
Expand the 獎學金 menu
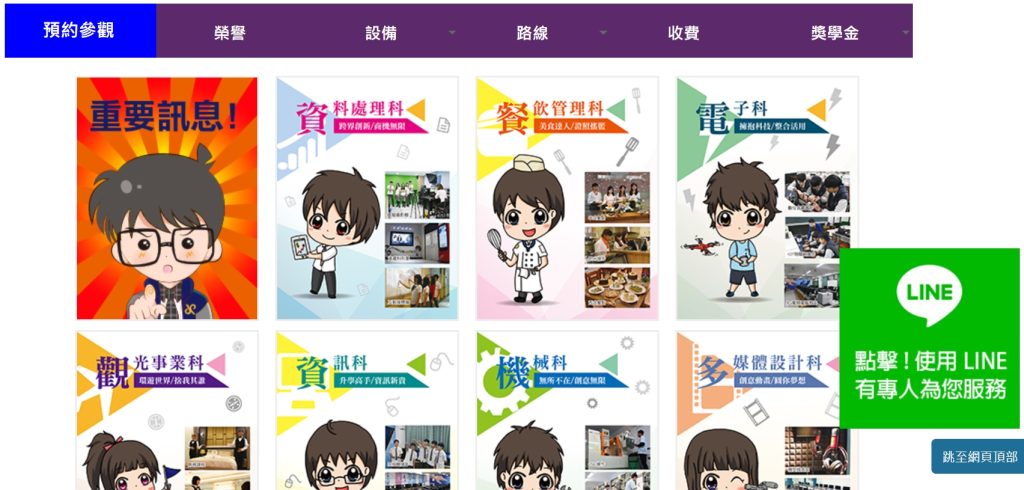834,33
